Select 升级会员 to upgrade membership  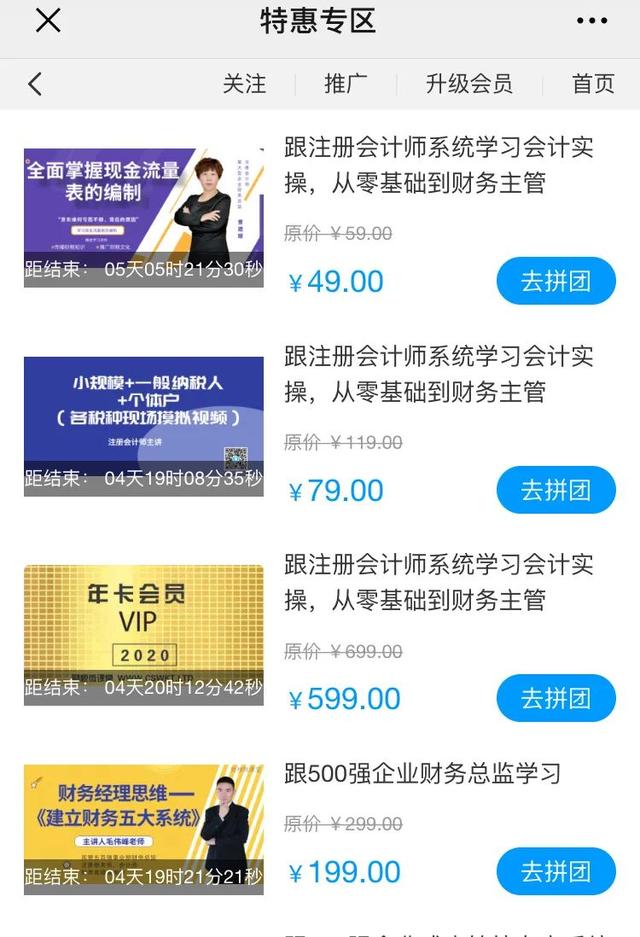point(469,84)
